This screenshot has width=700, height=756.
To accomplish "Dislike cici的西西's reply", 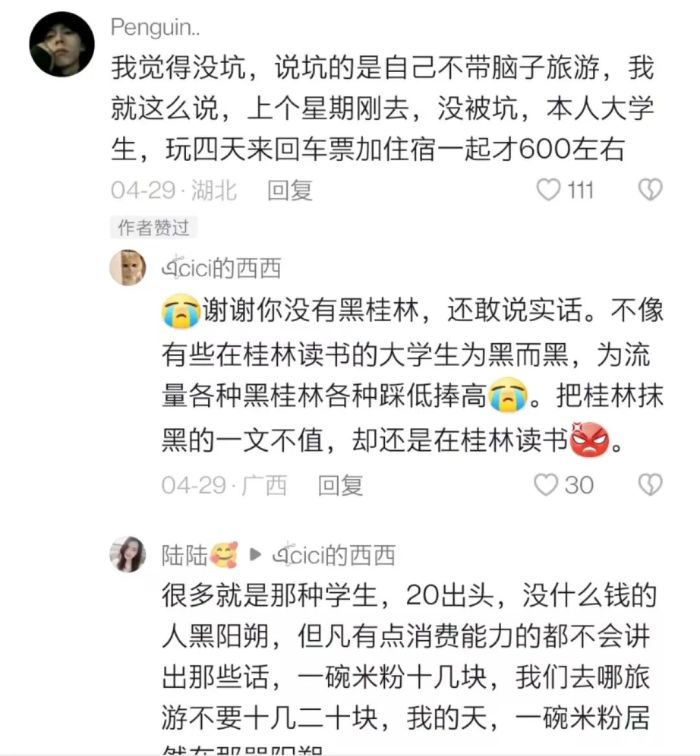I will pos(650,486).
